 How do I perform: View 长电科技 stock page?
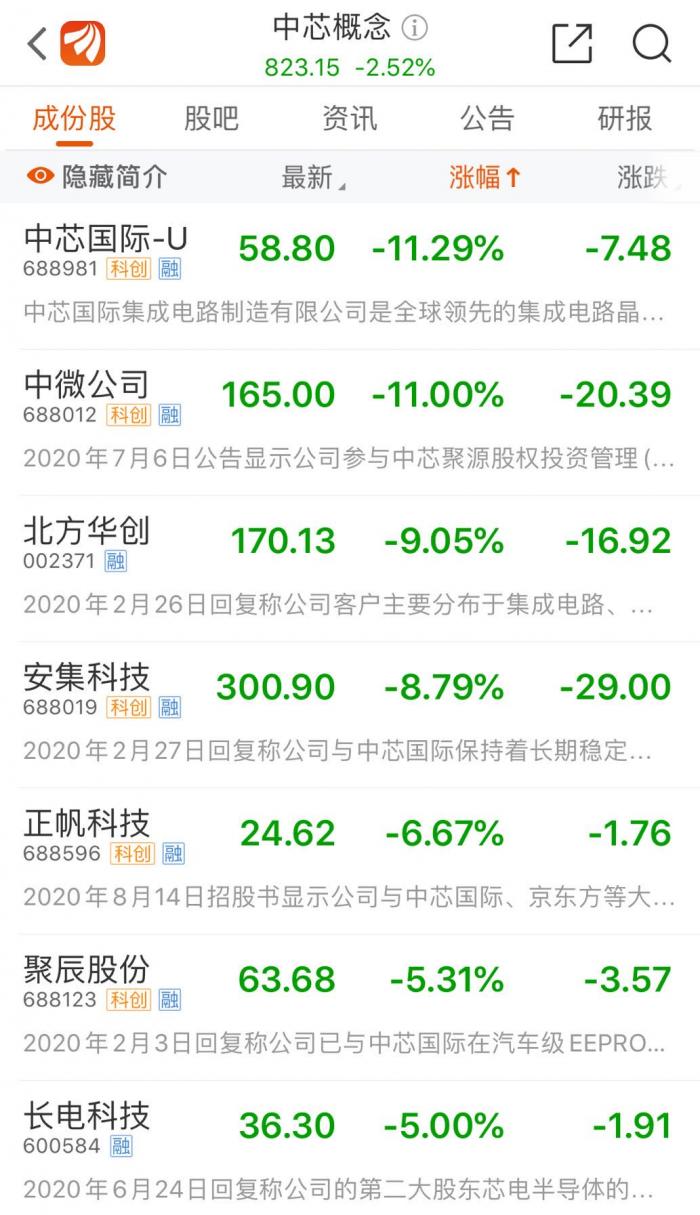coord(86,1116)
